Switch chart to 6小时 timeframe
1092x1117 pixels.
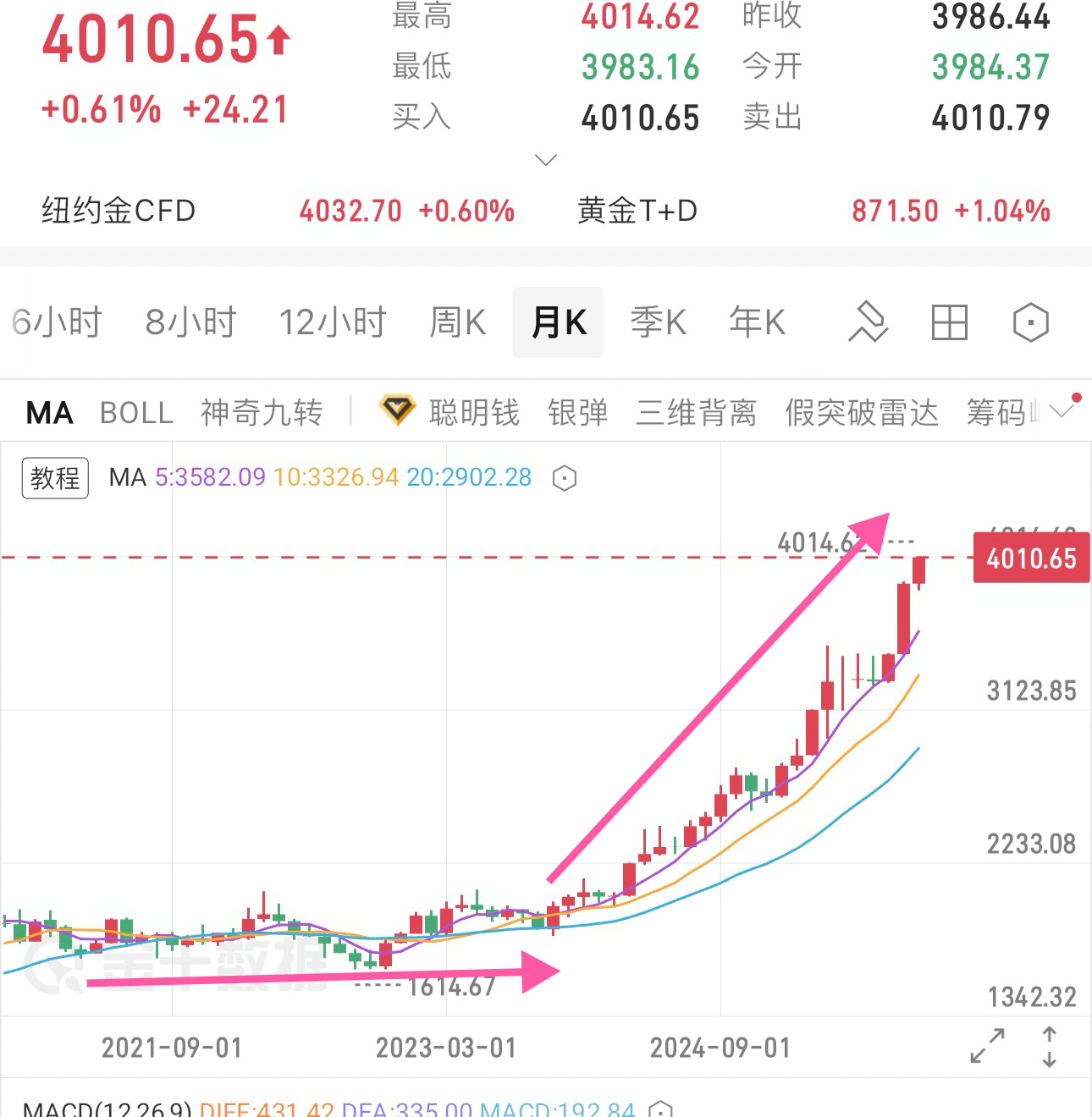[57, 322]
